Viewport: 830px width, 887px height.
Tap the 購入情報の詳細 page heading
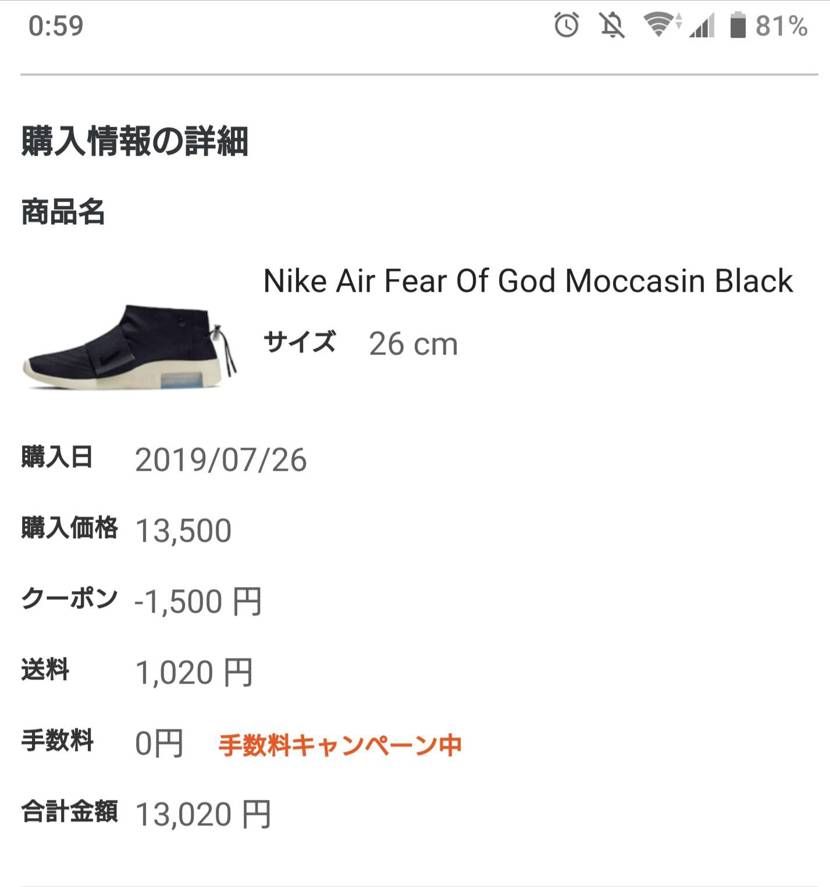[135, 141]
